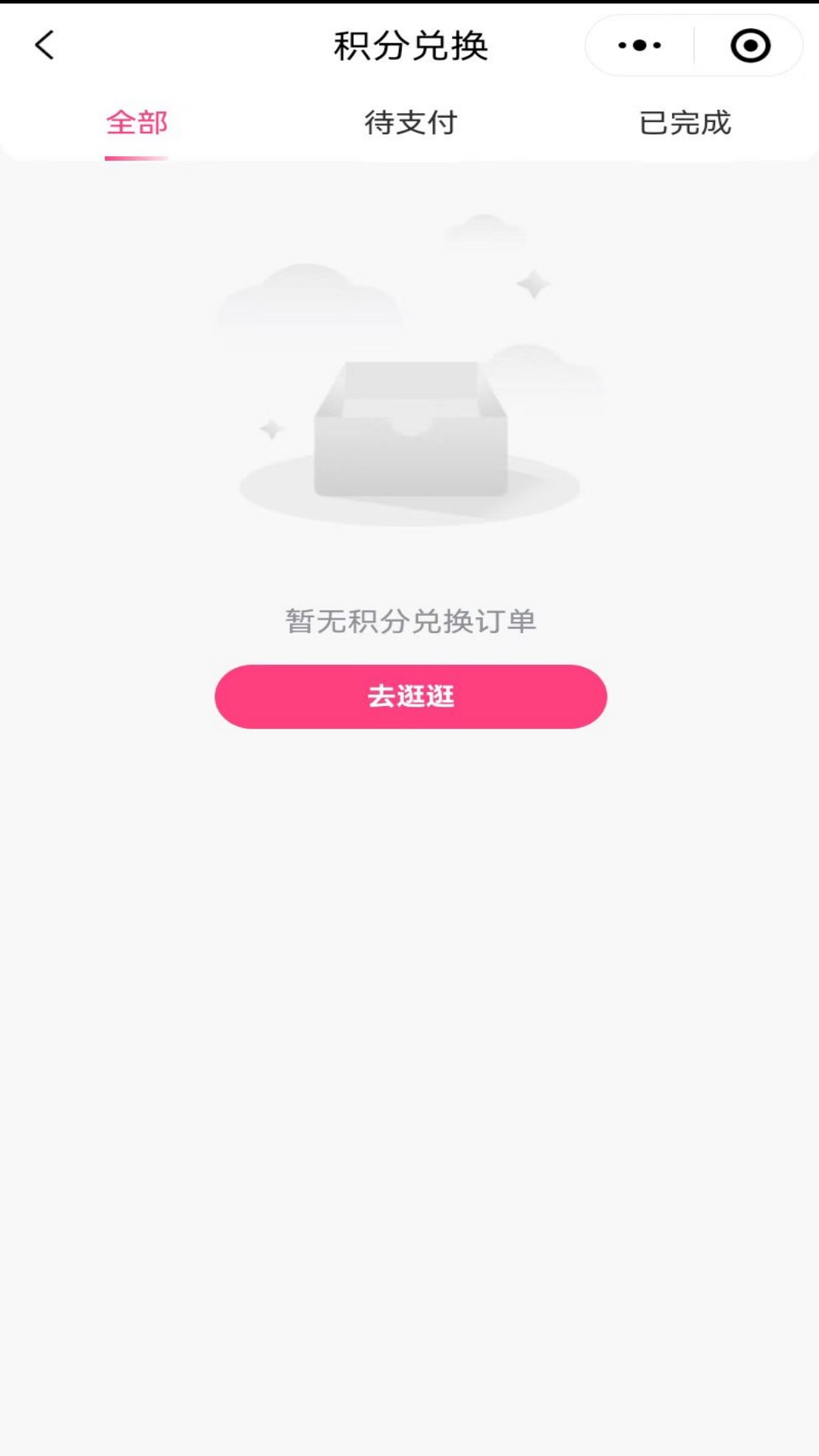The height and width of the screenshot is (1456, 819).
Task: Switch to the 待支付 tab
Action: coord(409,124)
